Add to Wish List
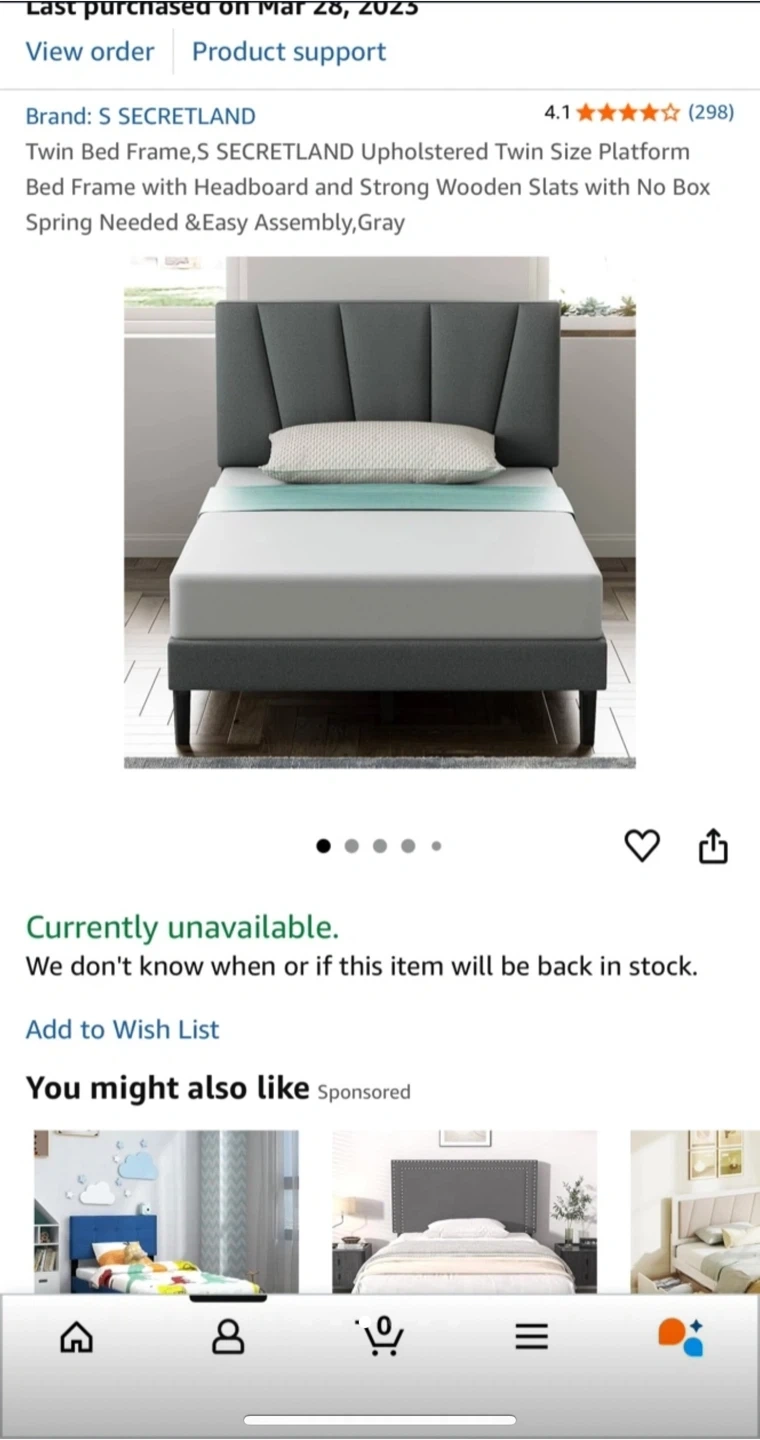 122,1029
